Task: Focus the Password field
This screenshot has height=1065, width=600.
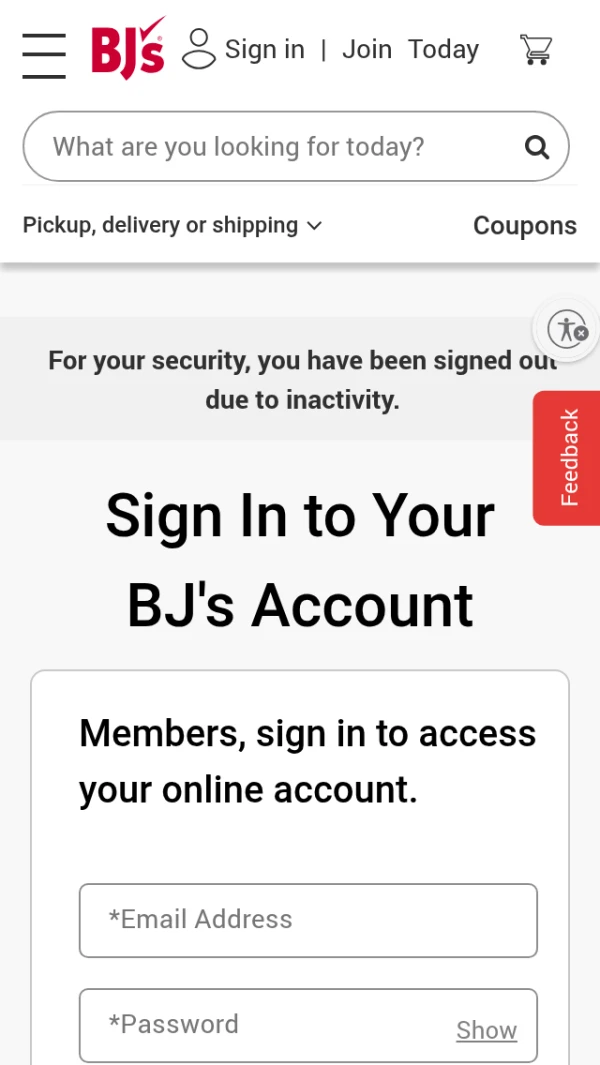Action: coord(260,1025)
